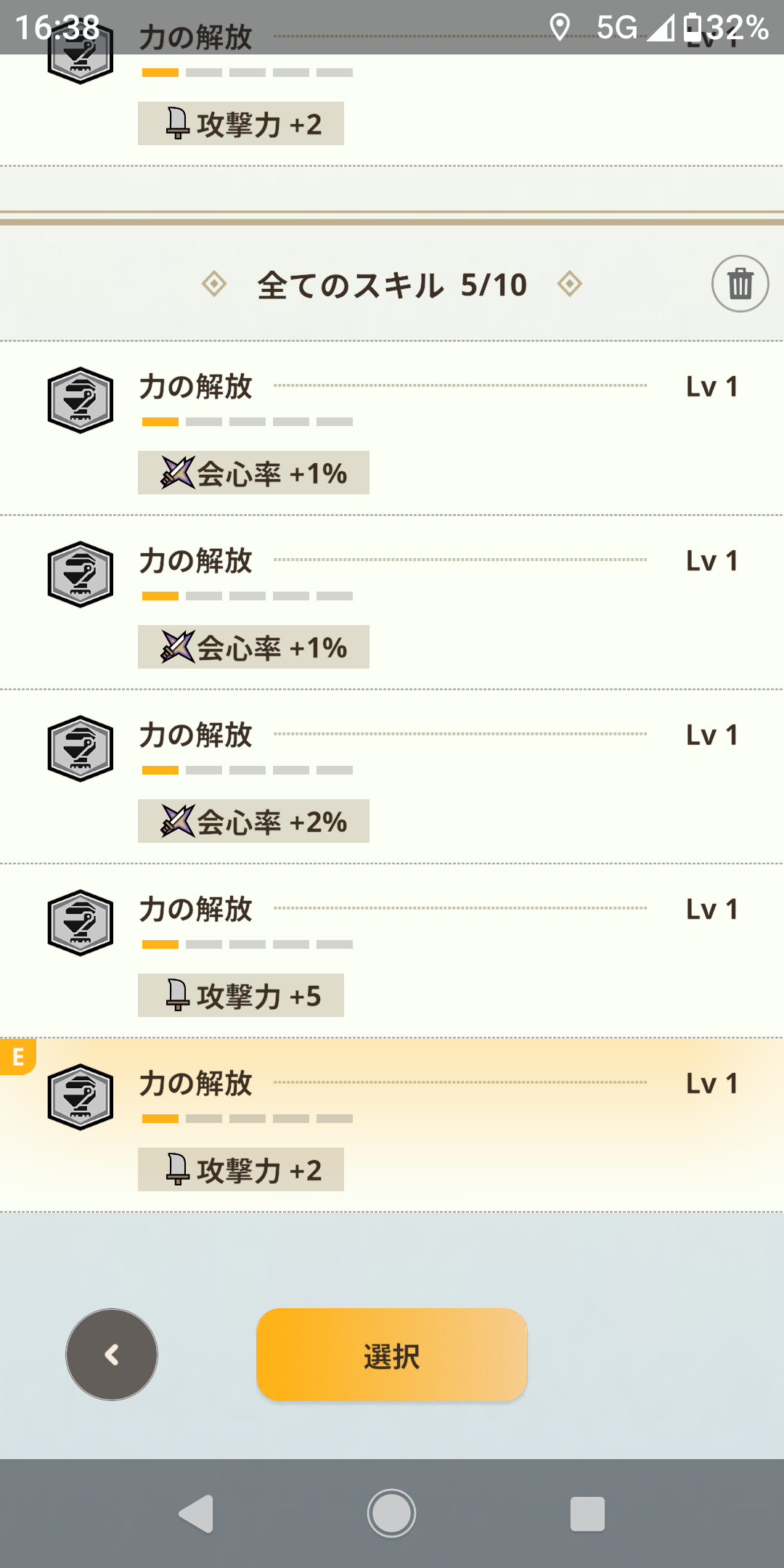Tap the Android home button

391,1514
